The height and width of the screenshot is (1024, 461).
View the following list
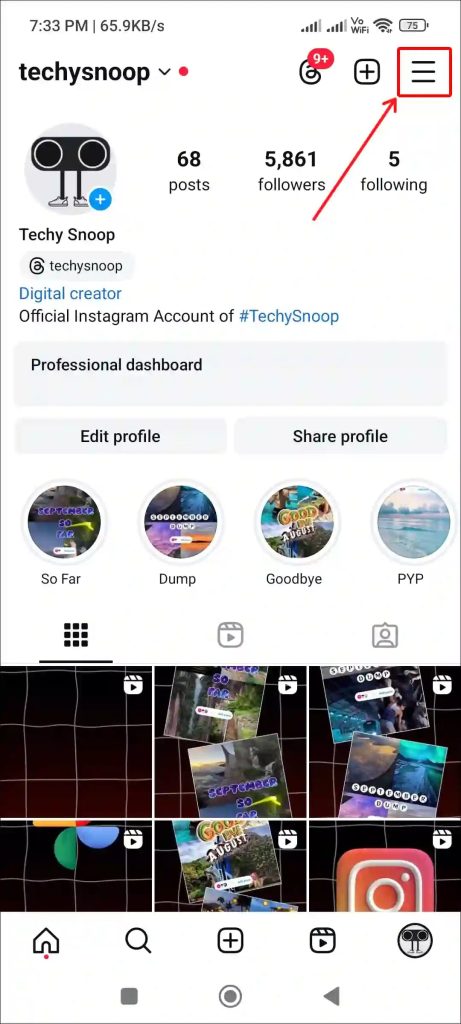394,171
